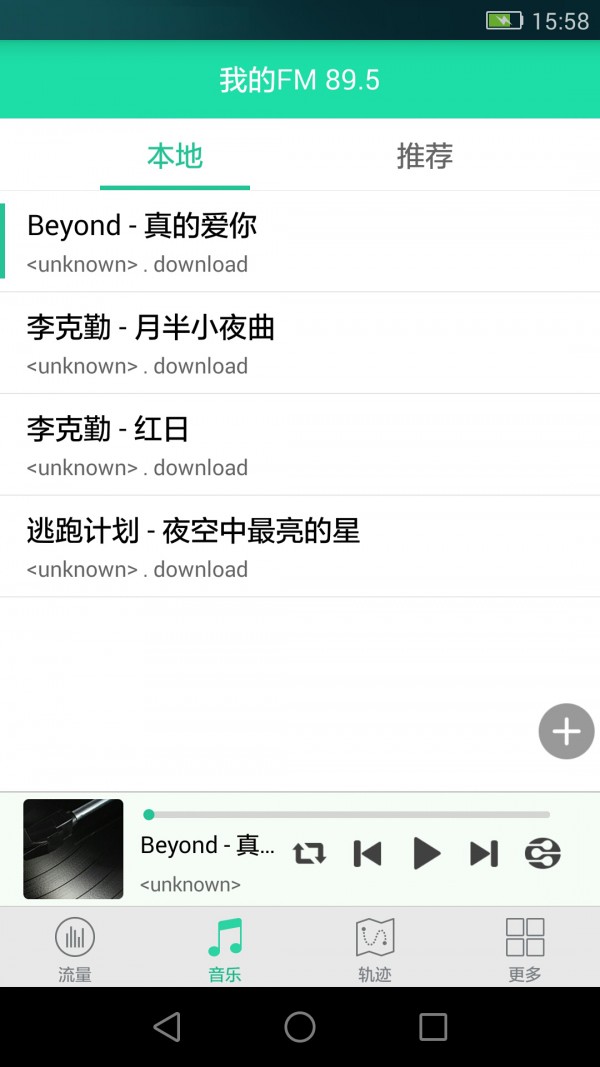Select 逃跑计划 - 夜空中最亮的星
Viewport: 600px width, 1067px height.
(x=300, y=547)
